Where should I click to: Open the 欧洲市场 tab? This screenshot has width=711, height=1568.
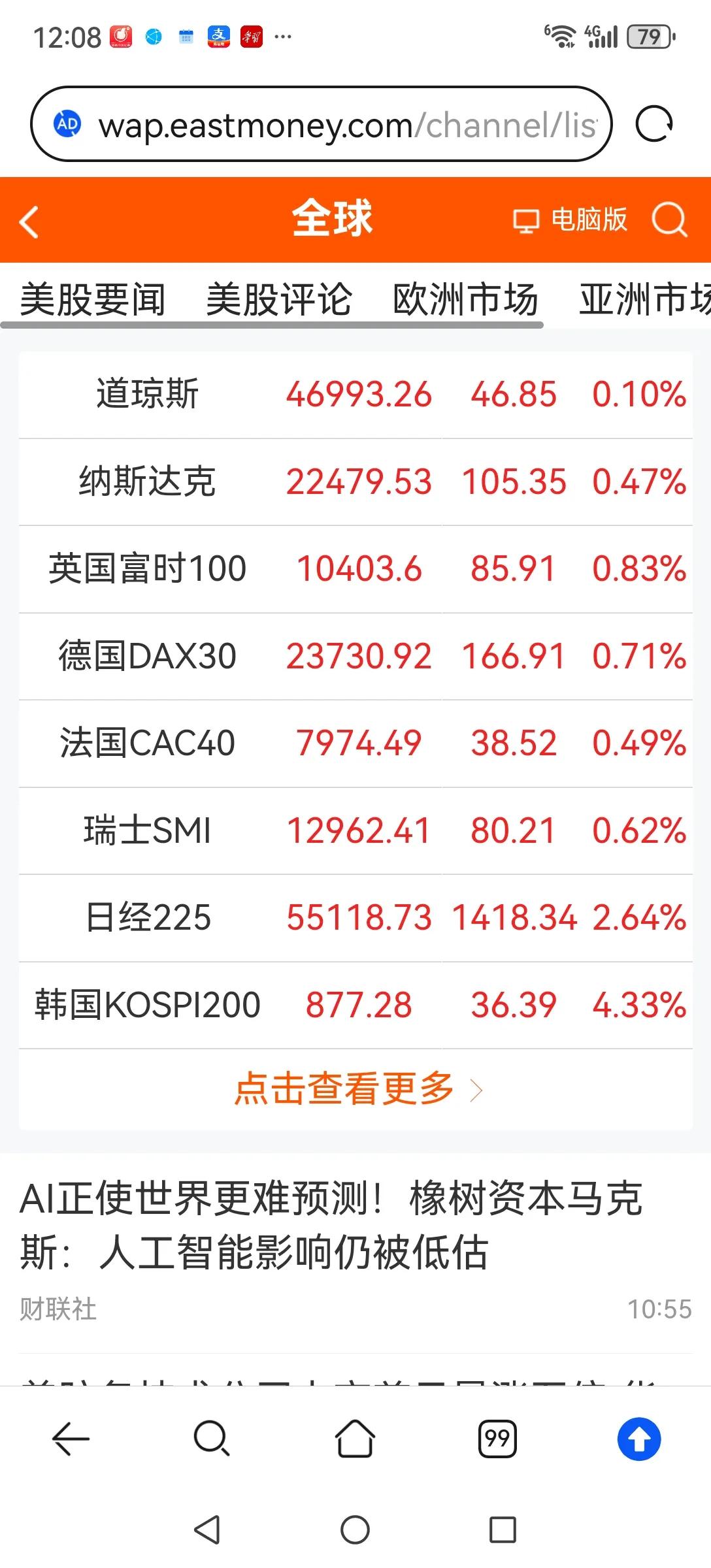465,298
